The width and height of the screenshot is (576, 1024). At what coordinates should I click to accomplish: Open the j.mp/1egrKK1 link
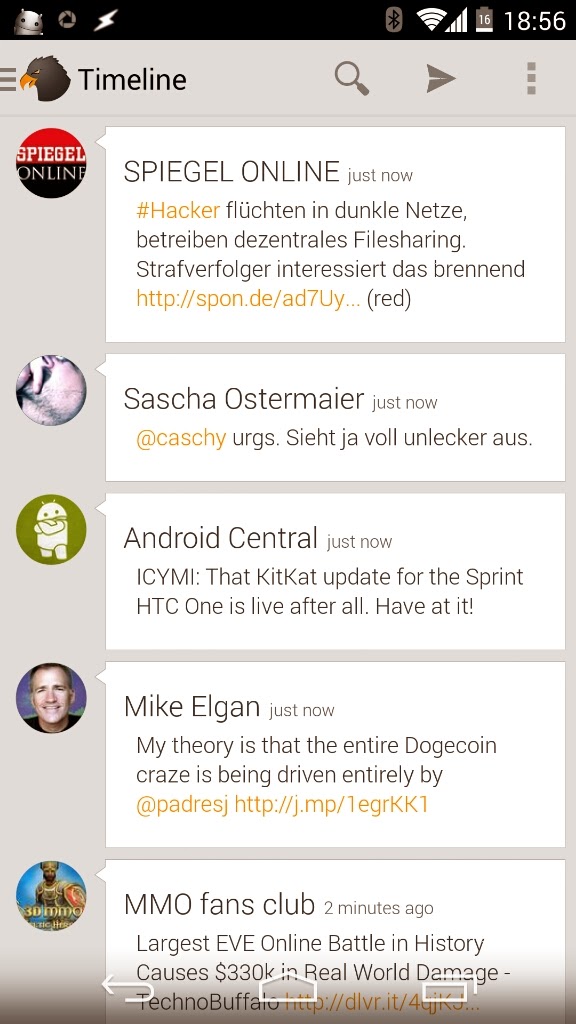(331, 805)
